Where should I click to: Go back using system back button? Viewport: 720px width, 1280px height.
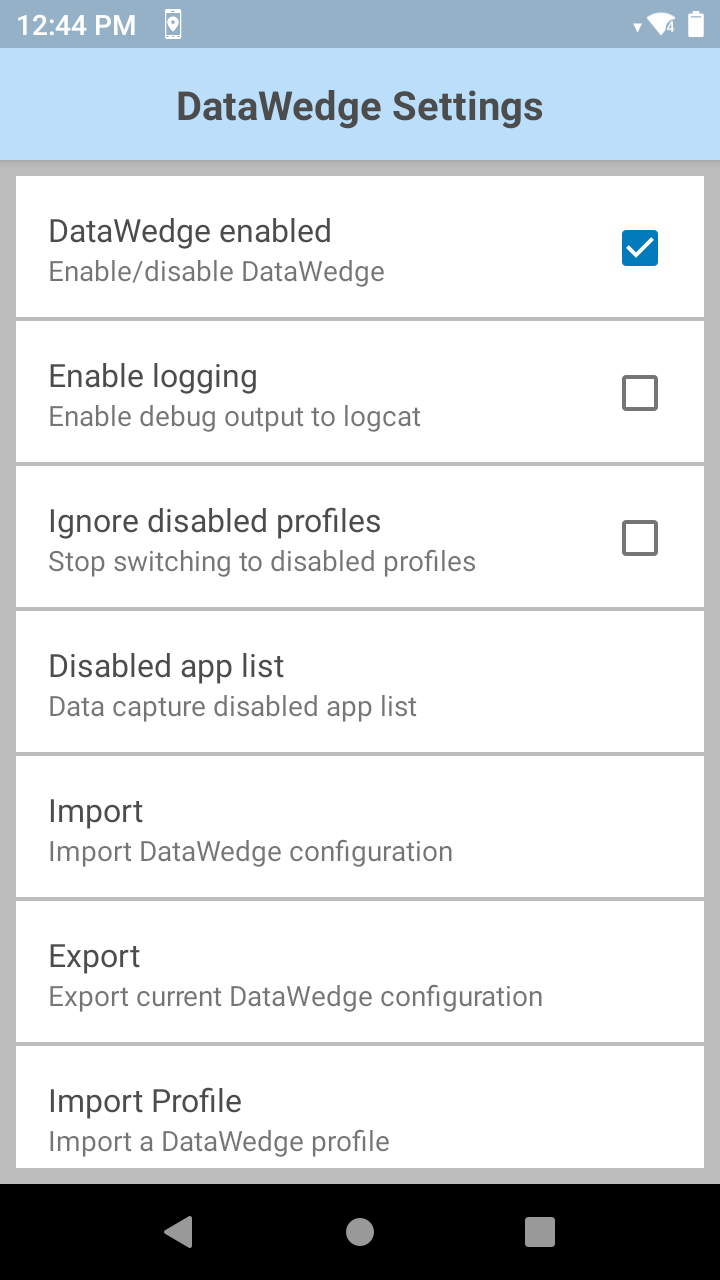pyautogui.click(x=179, y=1232)
